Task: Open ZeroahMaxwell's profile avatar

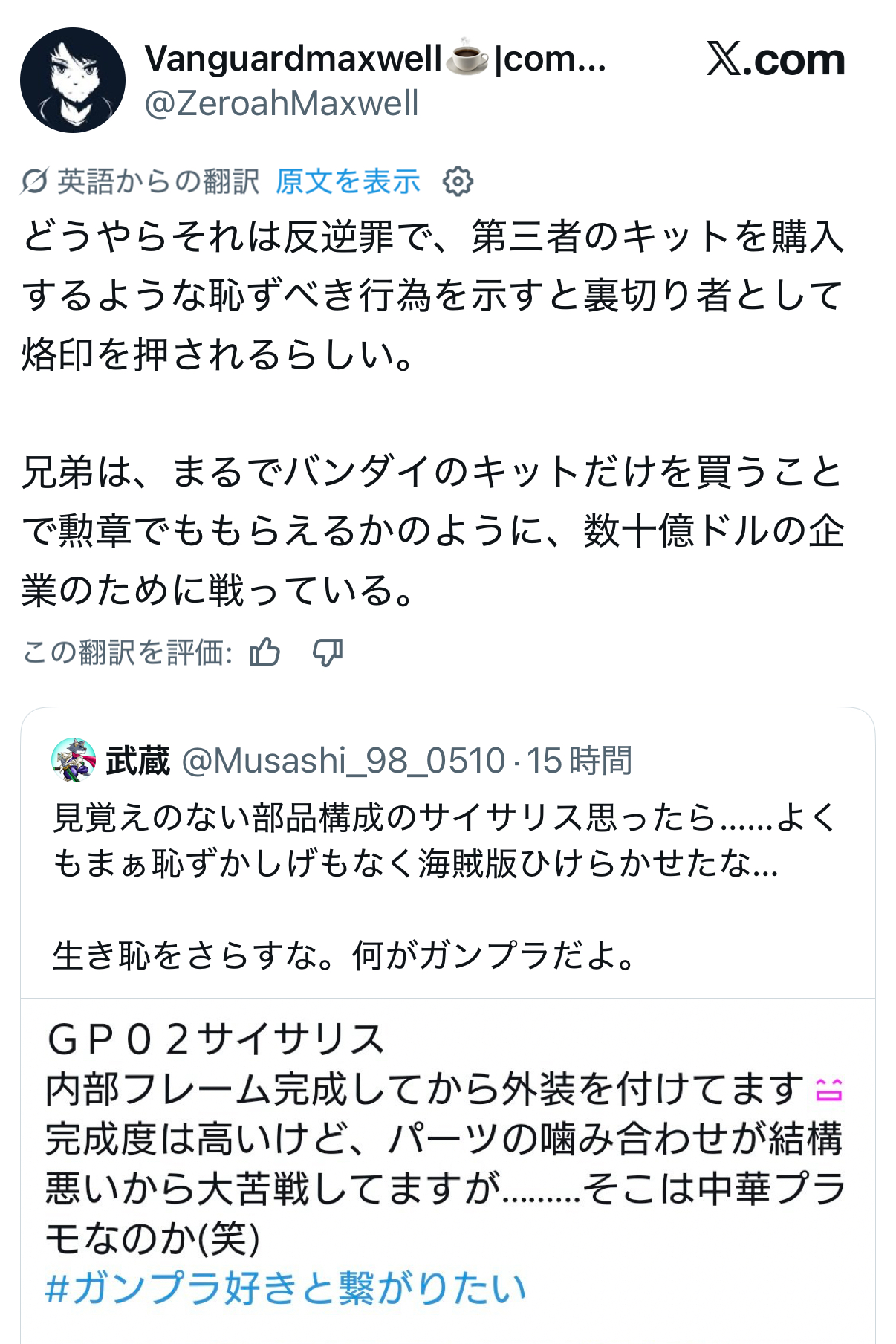Action: 72,80
